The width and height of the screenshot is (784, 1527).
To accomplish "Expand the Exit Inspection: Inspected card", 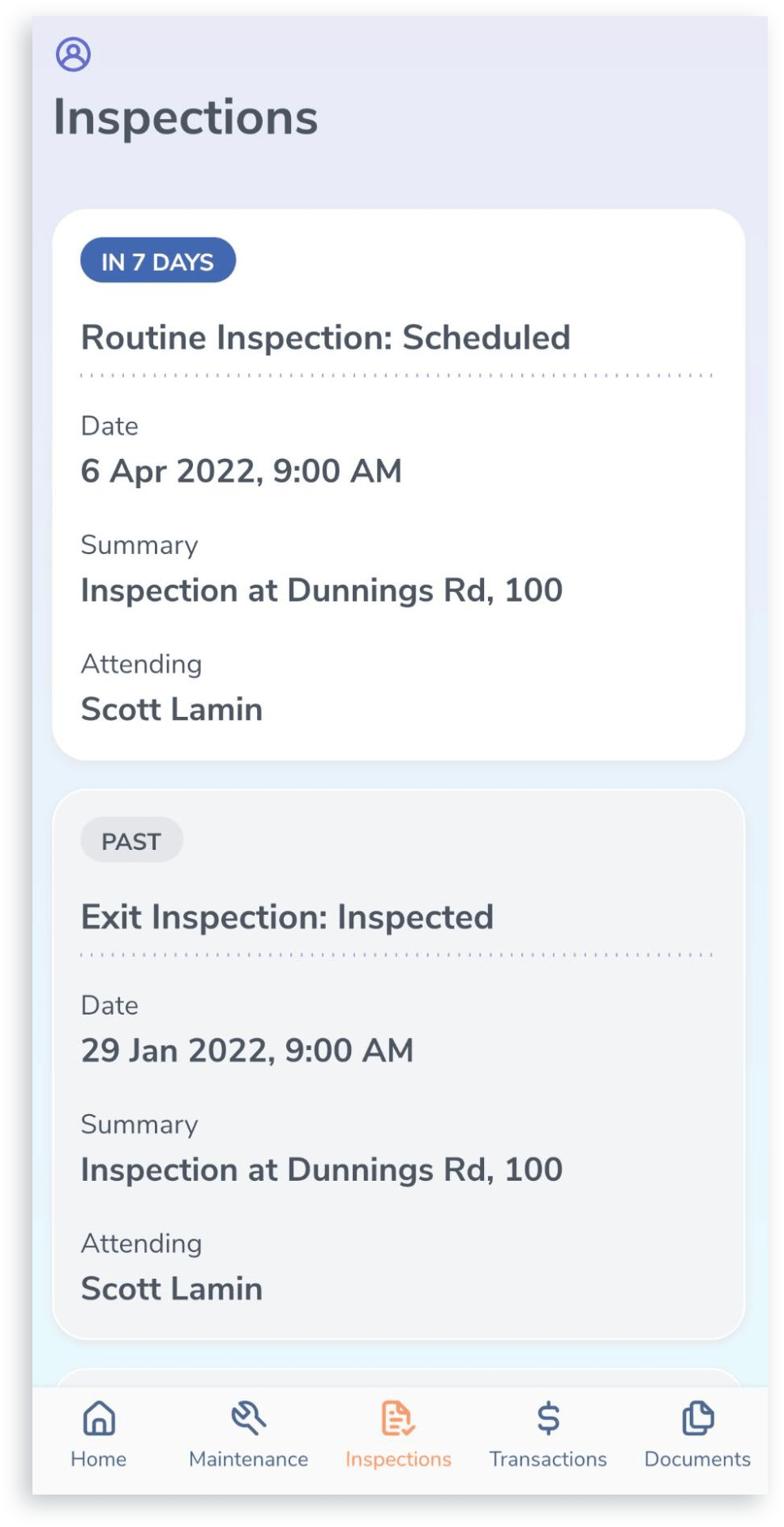I will [x=287, y=916].
